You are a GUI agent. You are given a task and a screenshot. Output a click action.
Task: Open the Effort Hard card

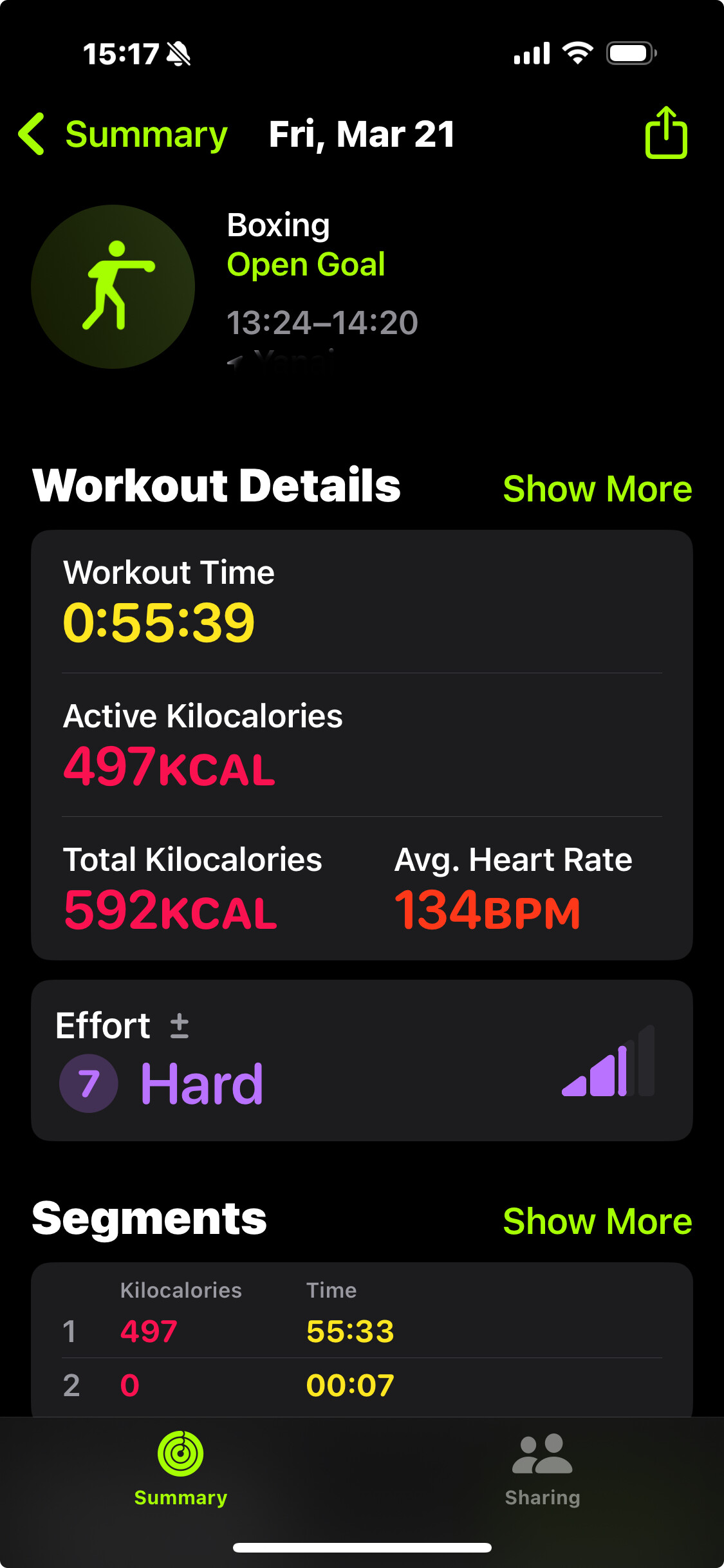click(362, 1060)
